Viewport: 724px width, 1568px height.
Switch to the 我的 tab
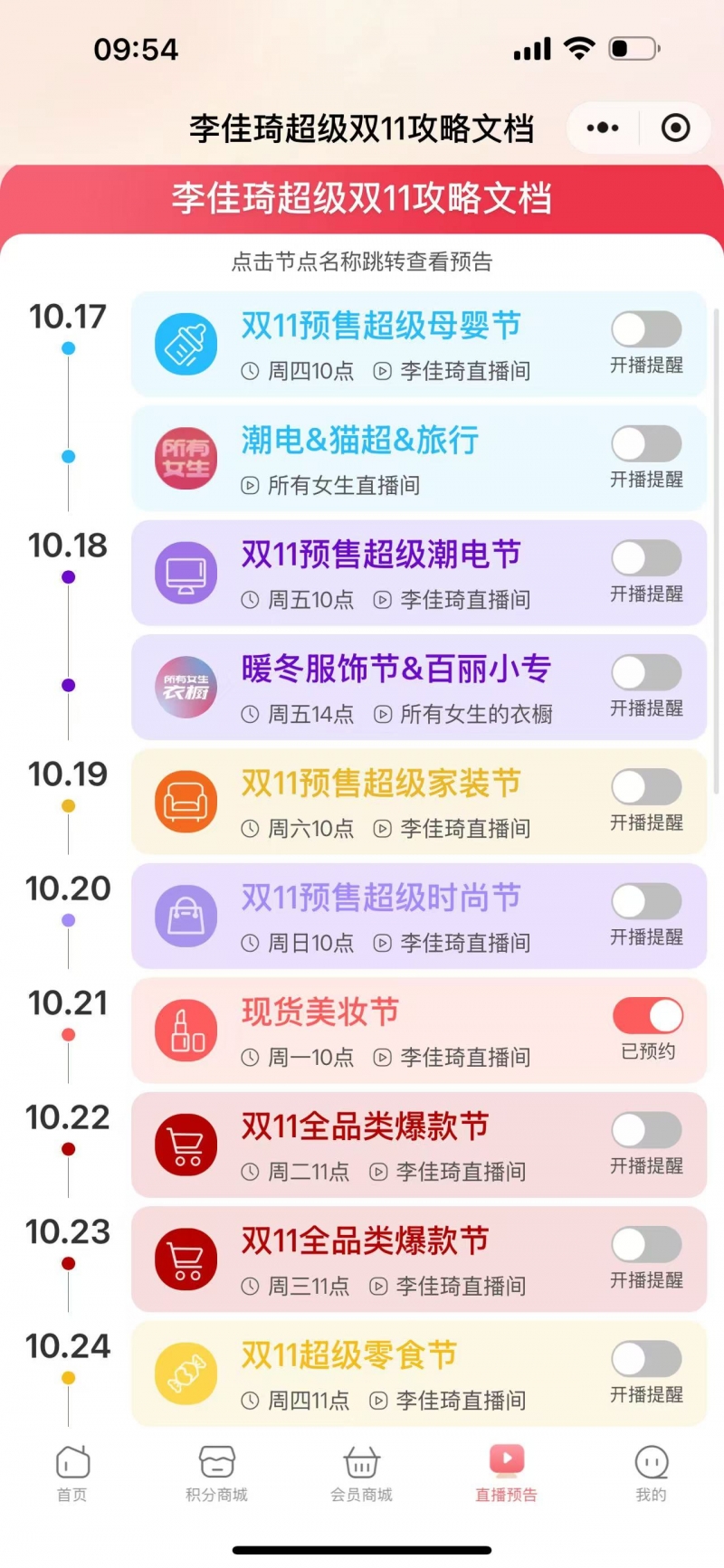pyautogui.click(x=652, y=1475)
